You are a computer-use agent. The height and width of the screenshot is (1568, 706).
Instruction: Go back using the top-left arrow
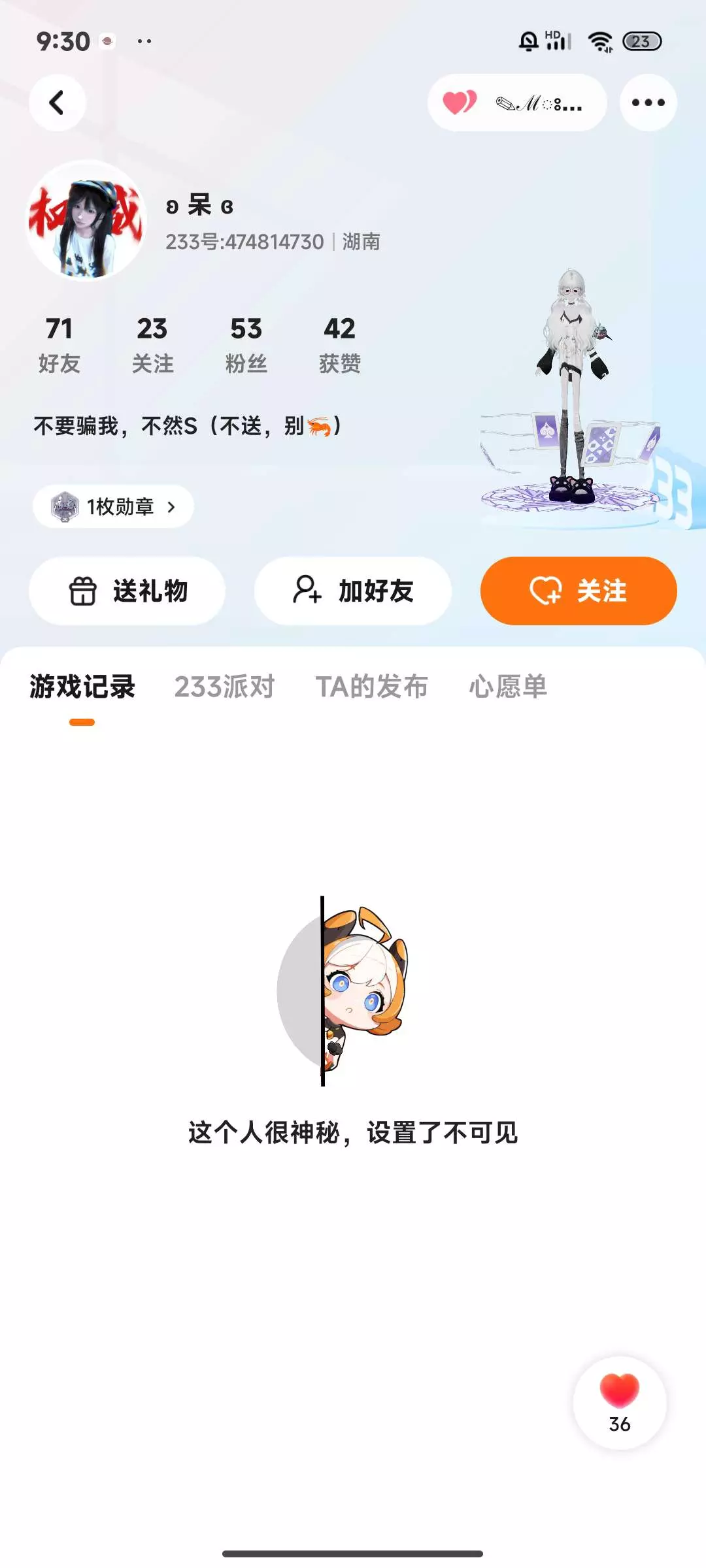(x=58, y=103)
